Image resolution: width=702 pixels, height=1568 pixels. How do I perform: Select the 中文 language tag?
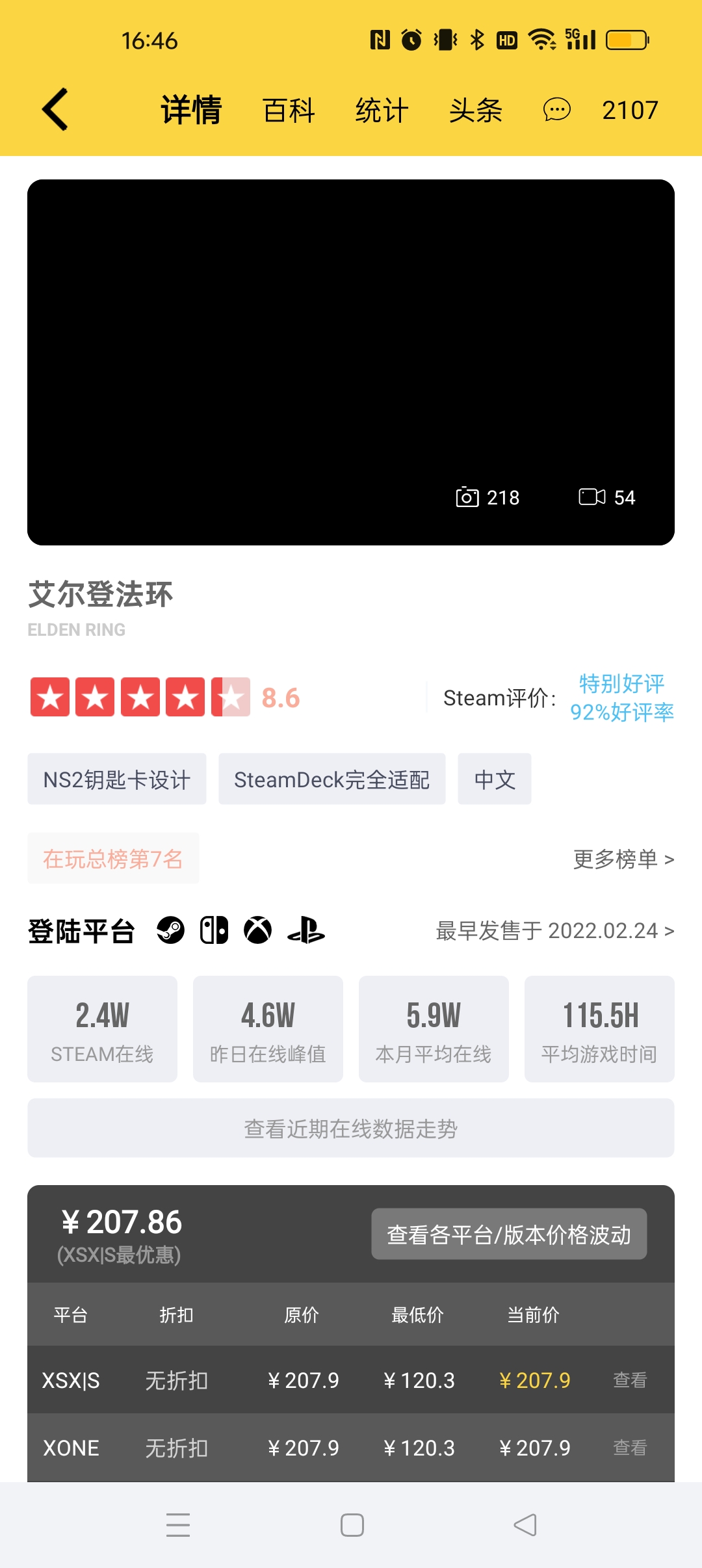[495, 779]
